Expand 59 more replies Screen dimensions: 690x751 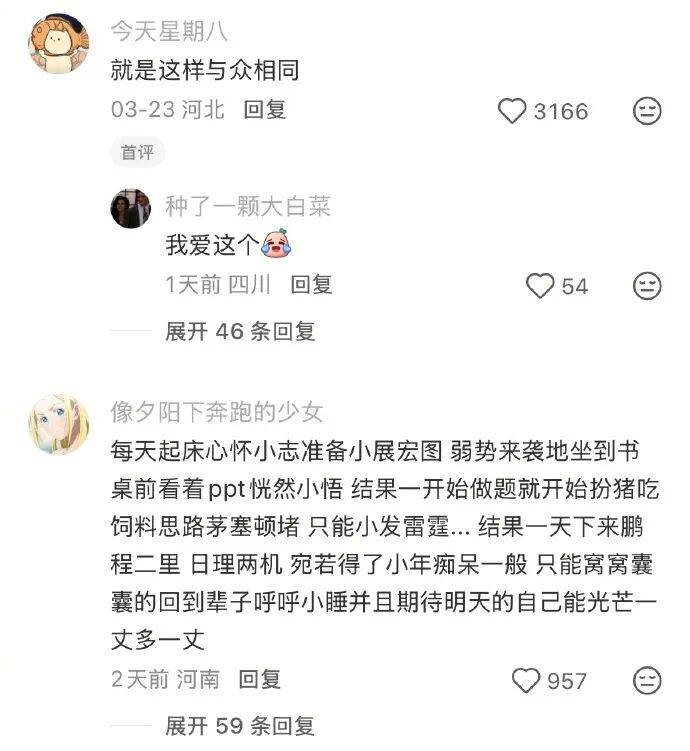tap(240, 725)
